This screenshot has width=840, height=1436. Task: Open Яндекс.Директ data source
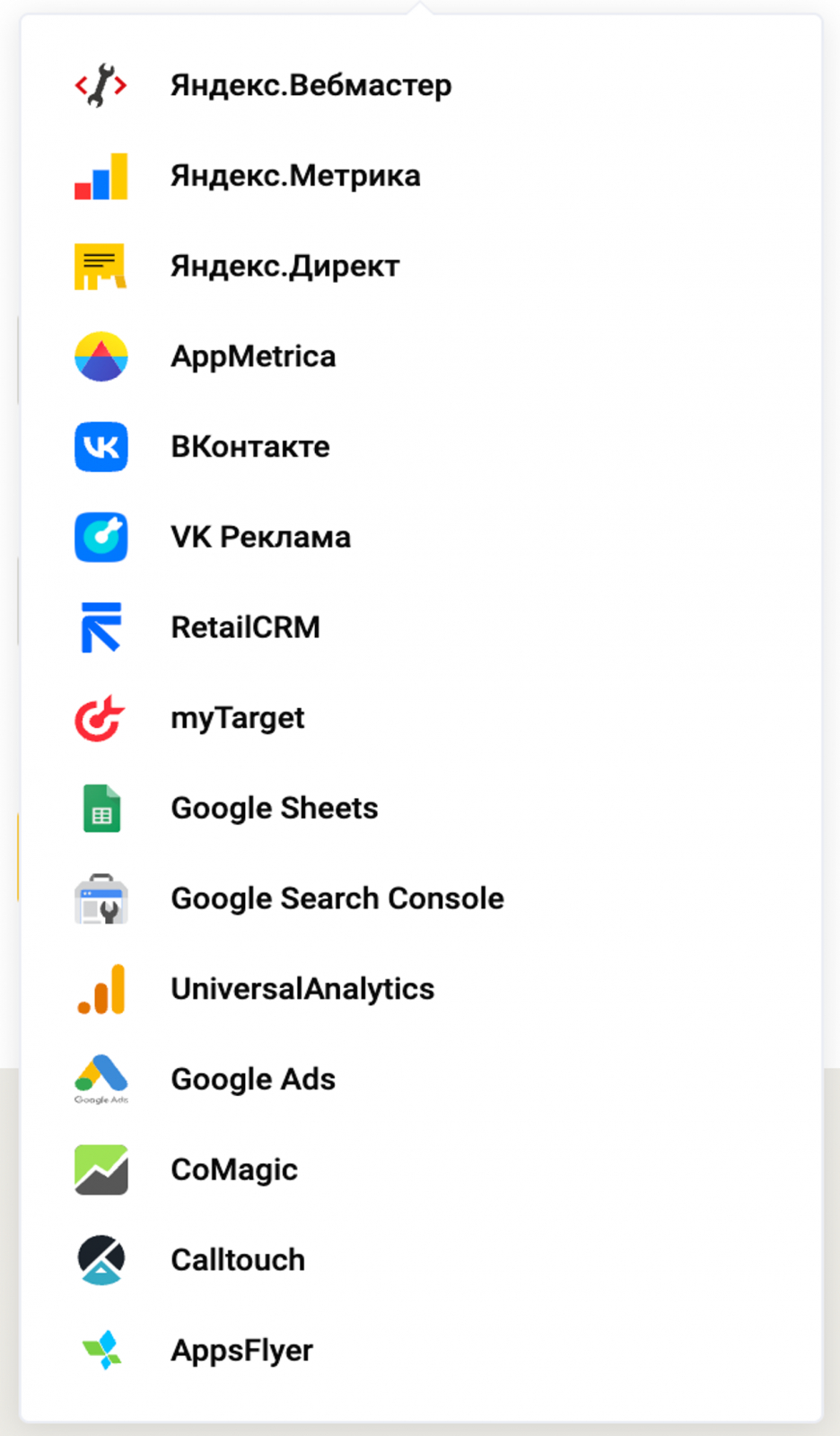(x=284, y=267)
